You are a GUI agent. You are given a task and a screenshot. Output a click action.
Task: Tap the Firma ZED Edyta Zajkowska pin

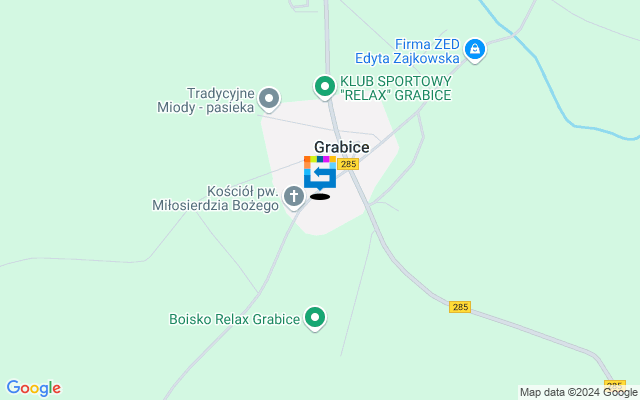(x=476, y=48)
